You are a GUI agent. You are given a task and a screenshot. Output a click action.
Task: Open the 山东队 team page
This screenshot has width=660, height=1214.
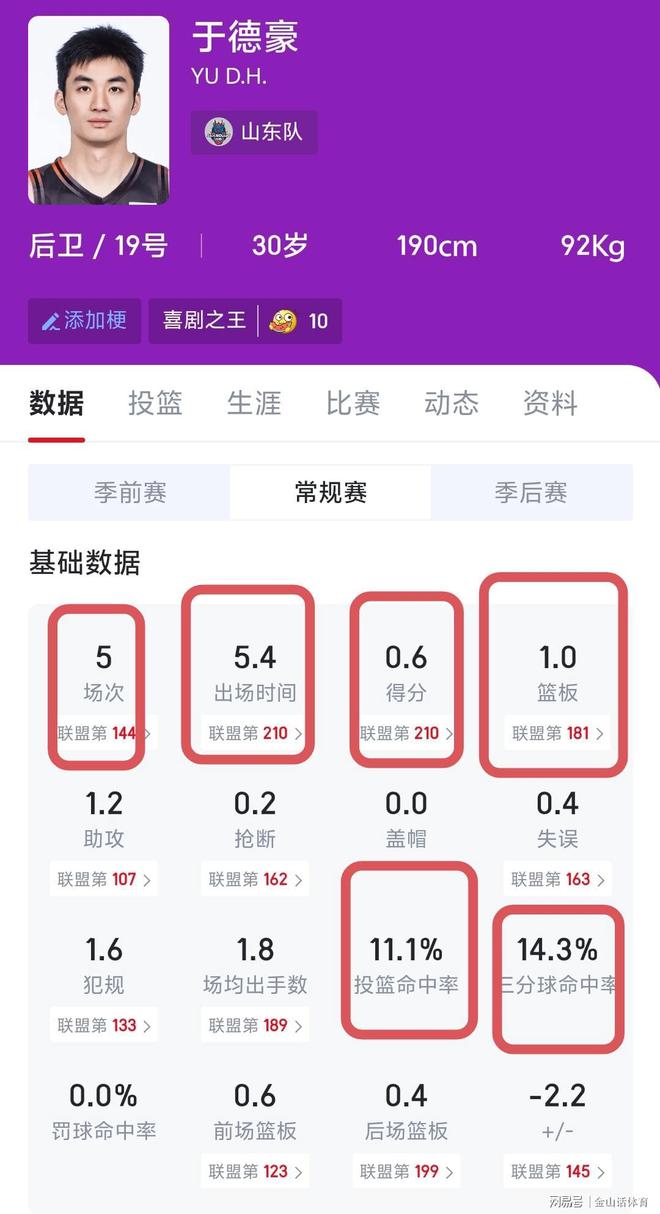[x=254, y=132]
